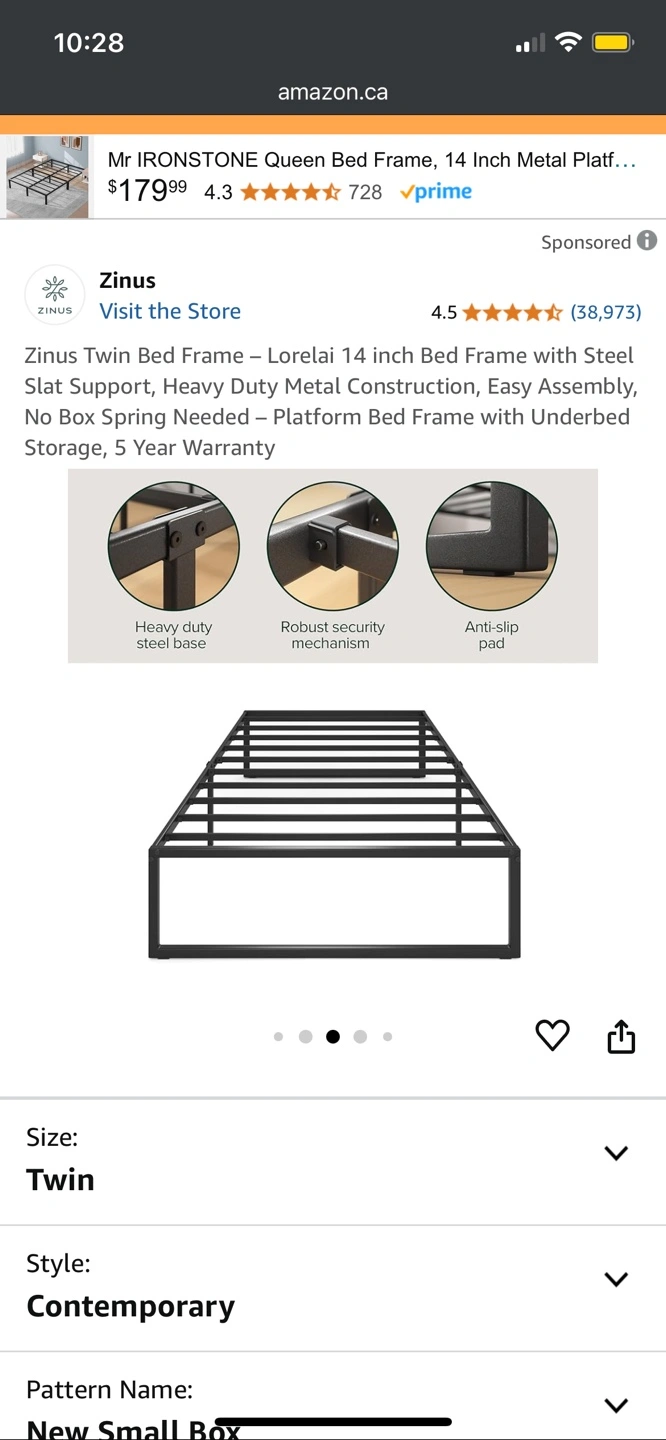Add the bed frame to wish list heart
Screen dimensions: 666x1440
tap(552, 1036)
